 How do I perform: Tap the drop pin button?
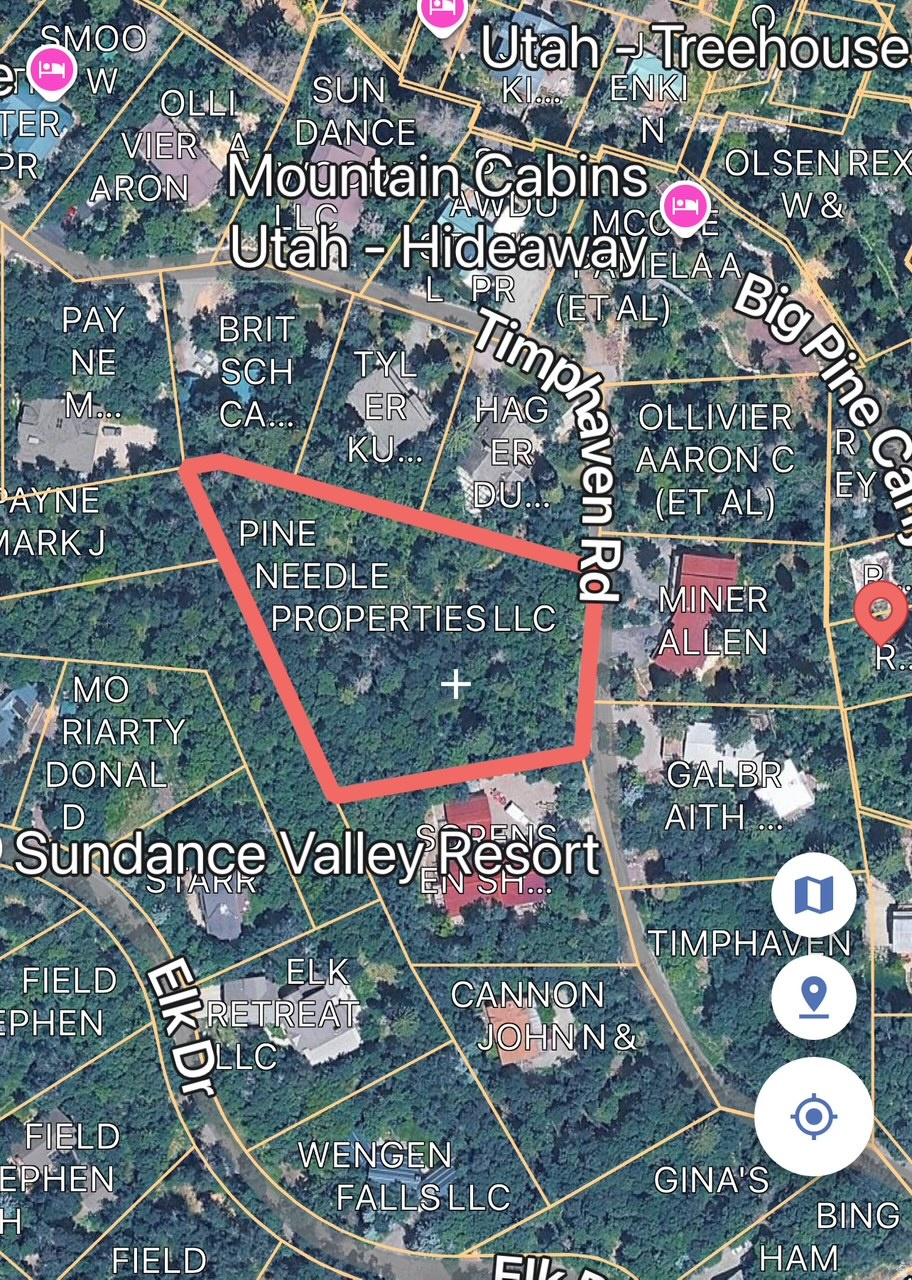(813, 996)
